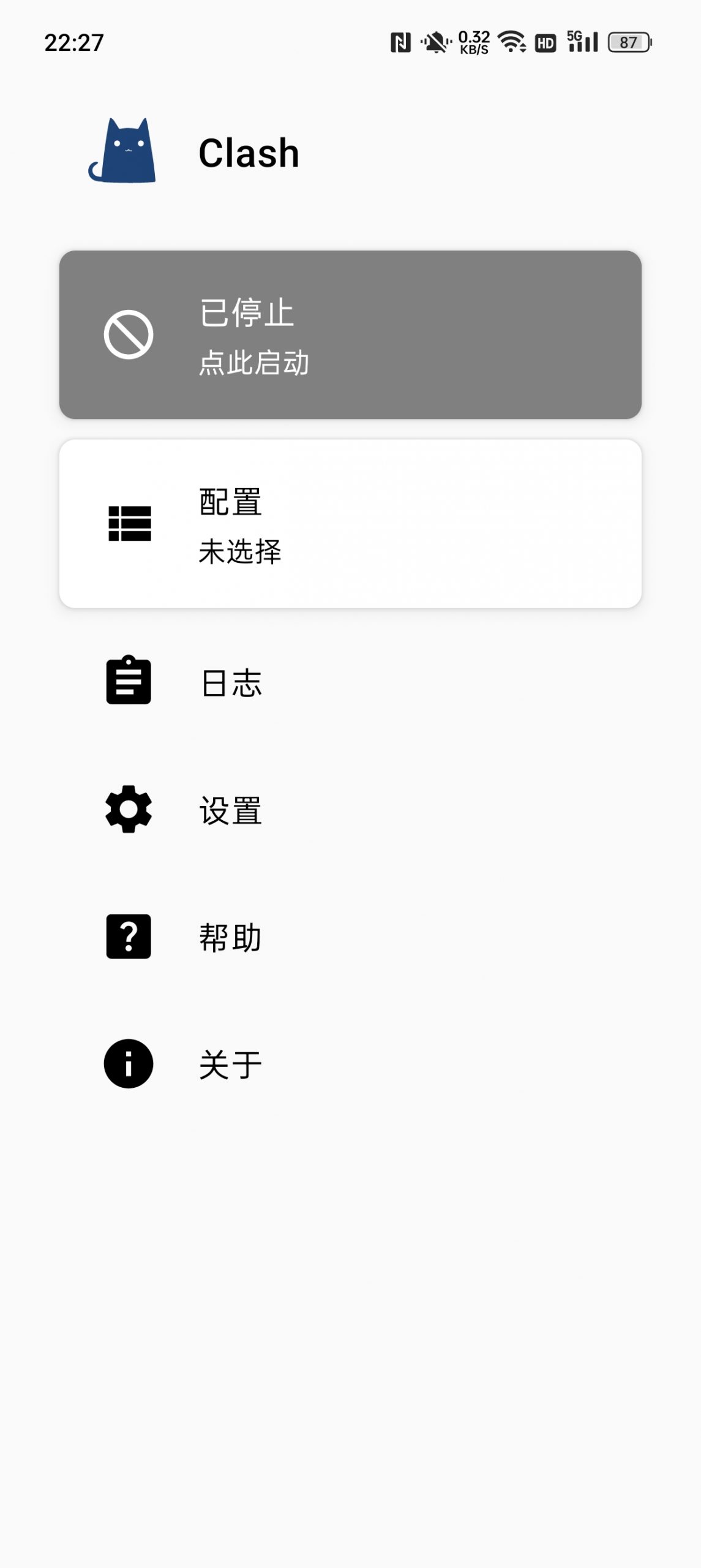Image resolution: width=701 pixels, height=1568 pixels.
Task: Select the 未选择 profile status text
Action: (241, 551)
